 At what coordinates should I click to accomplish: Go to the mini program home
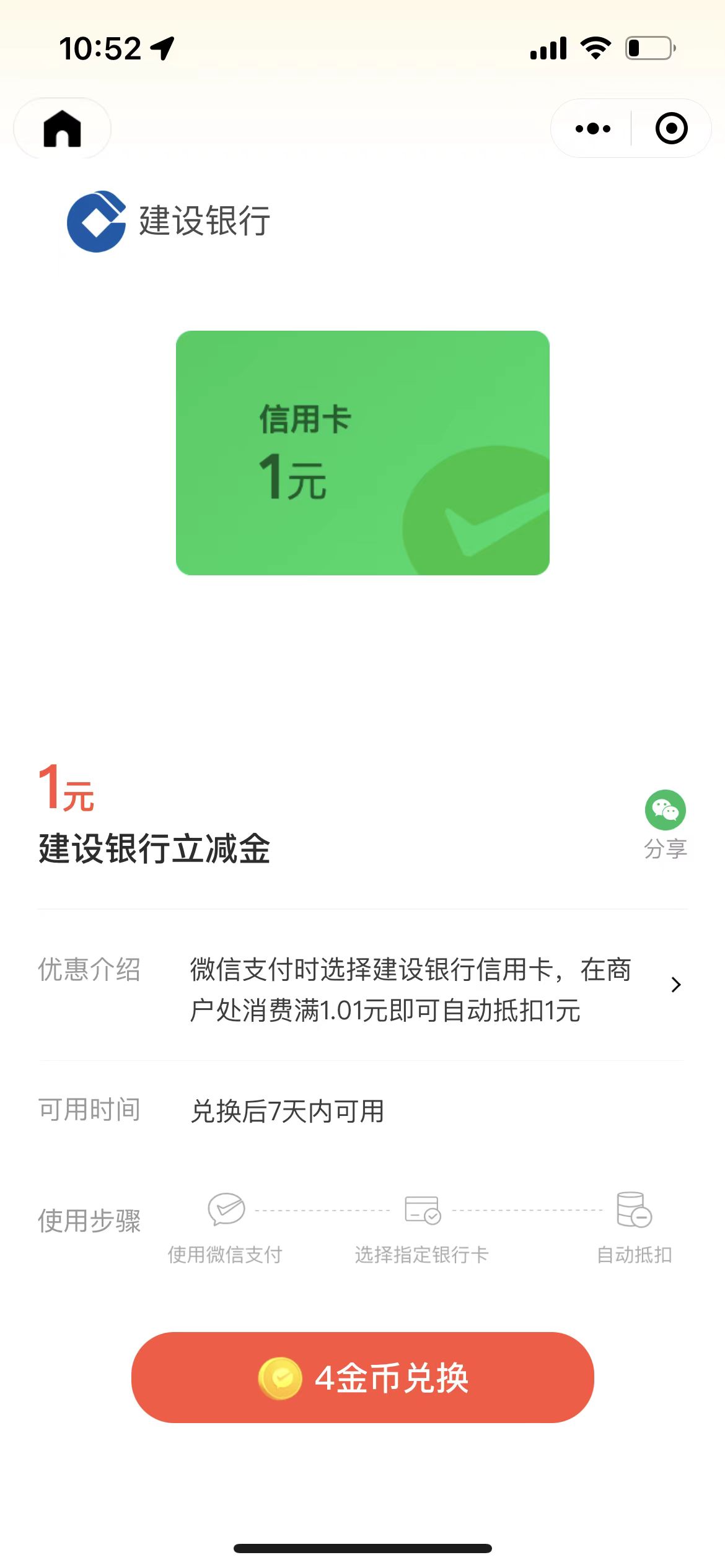pos(62,128)
